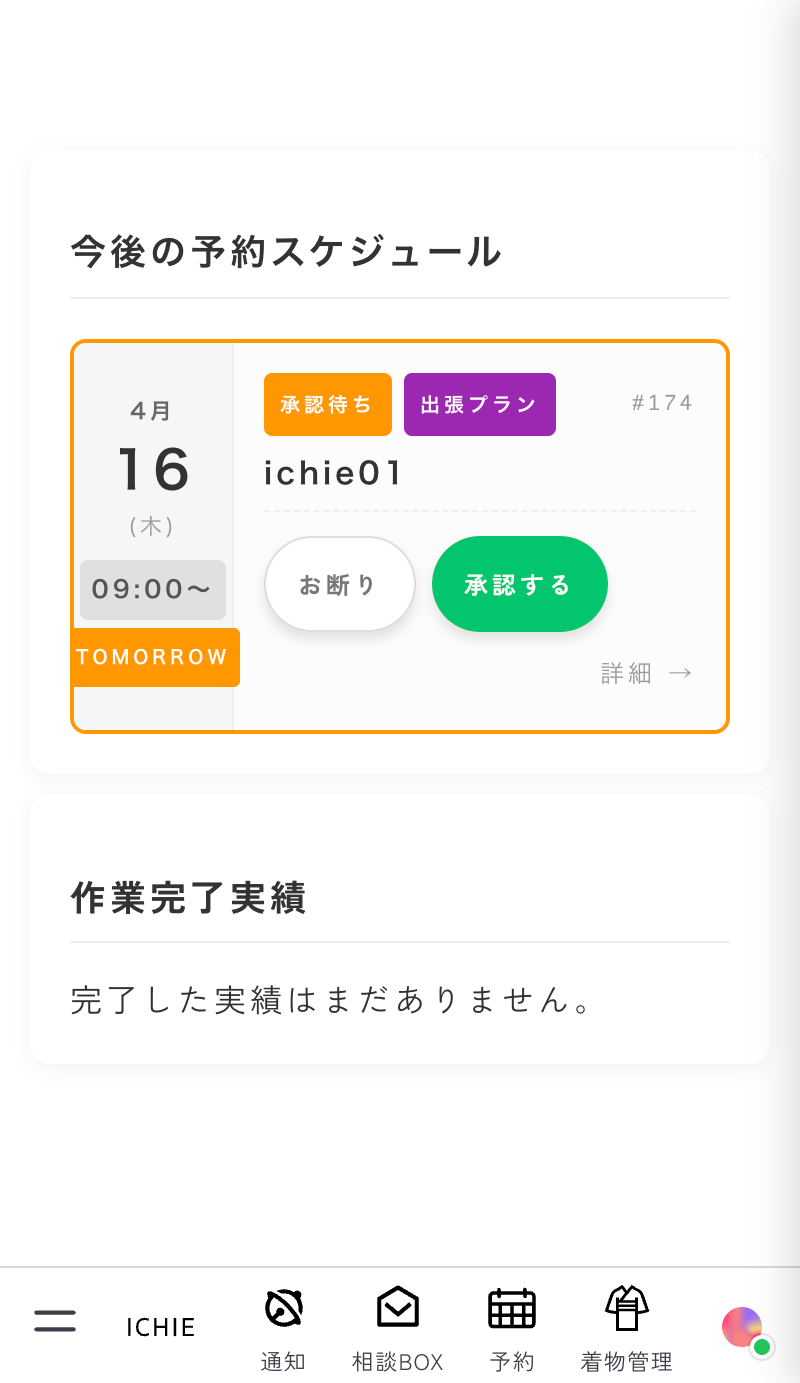Select the 今後の予約スケジュール heading

click(x=283, y=253)
